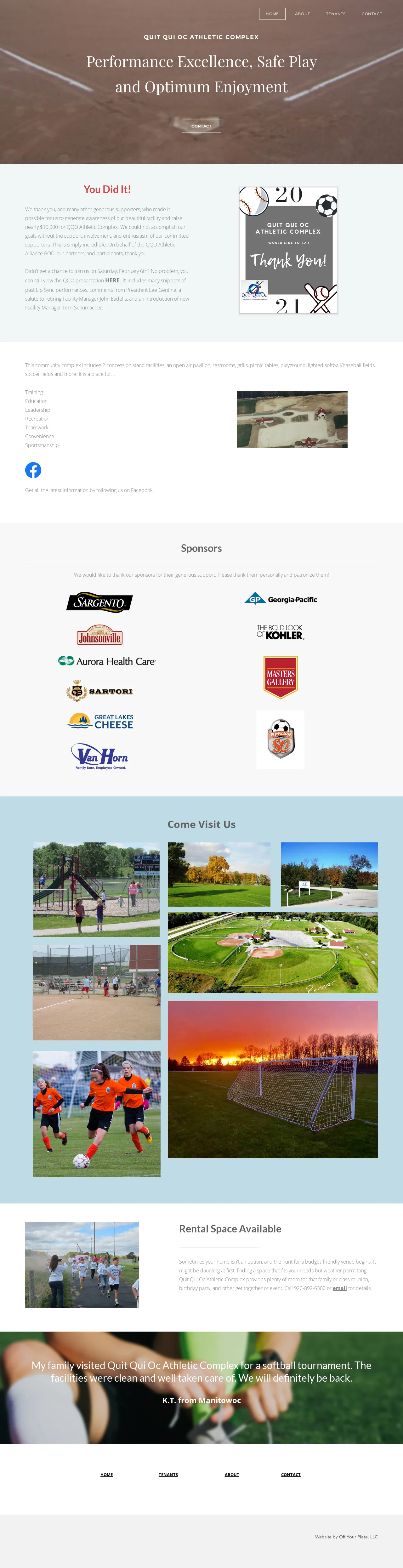The height and width of the screenshot is (1568, 403).
Task: Open the footer Home link
Action: (x=106, y=1474)
